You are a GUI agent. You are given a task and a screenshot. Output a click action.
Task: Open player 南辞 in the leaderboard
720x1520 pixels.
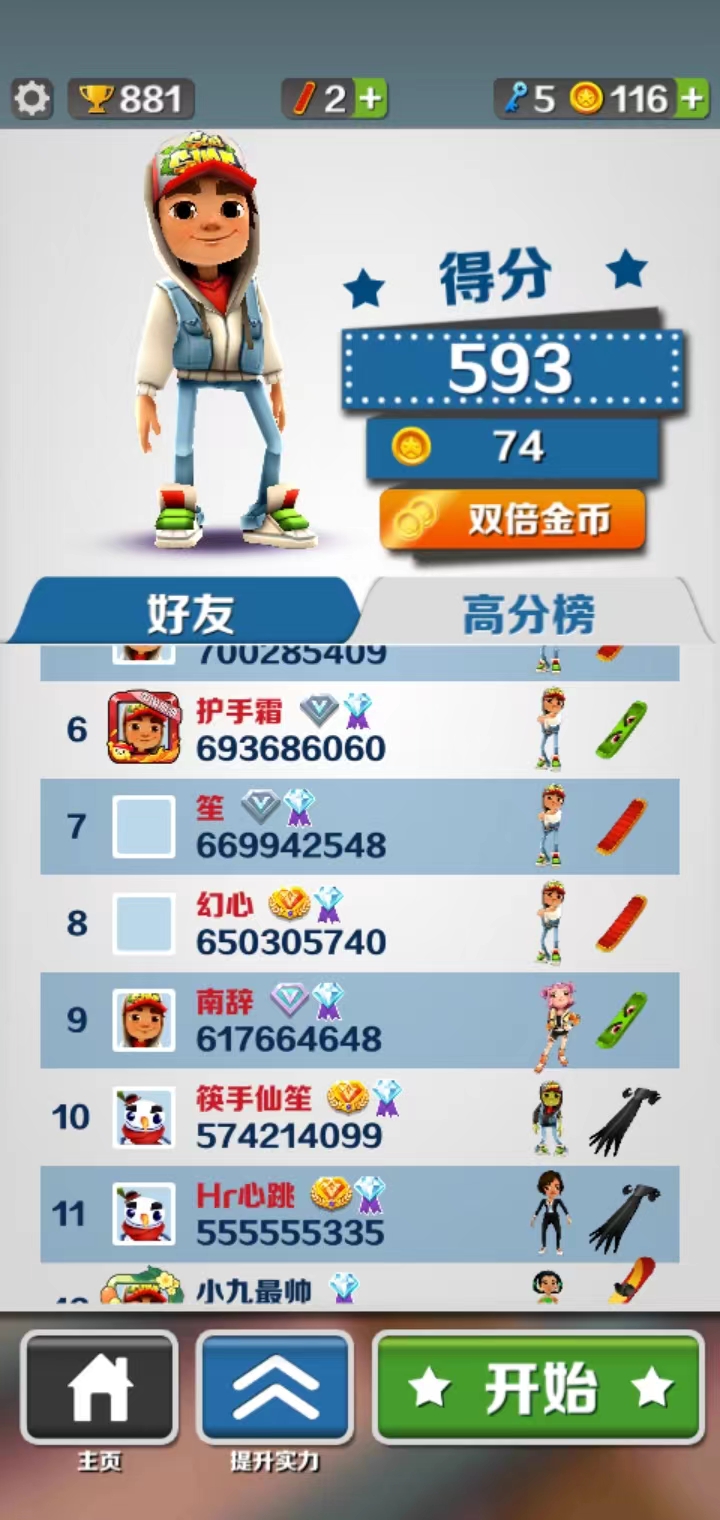(x=360, y=1021)
